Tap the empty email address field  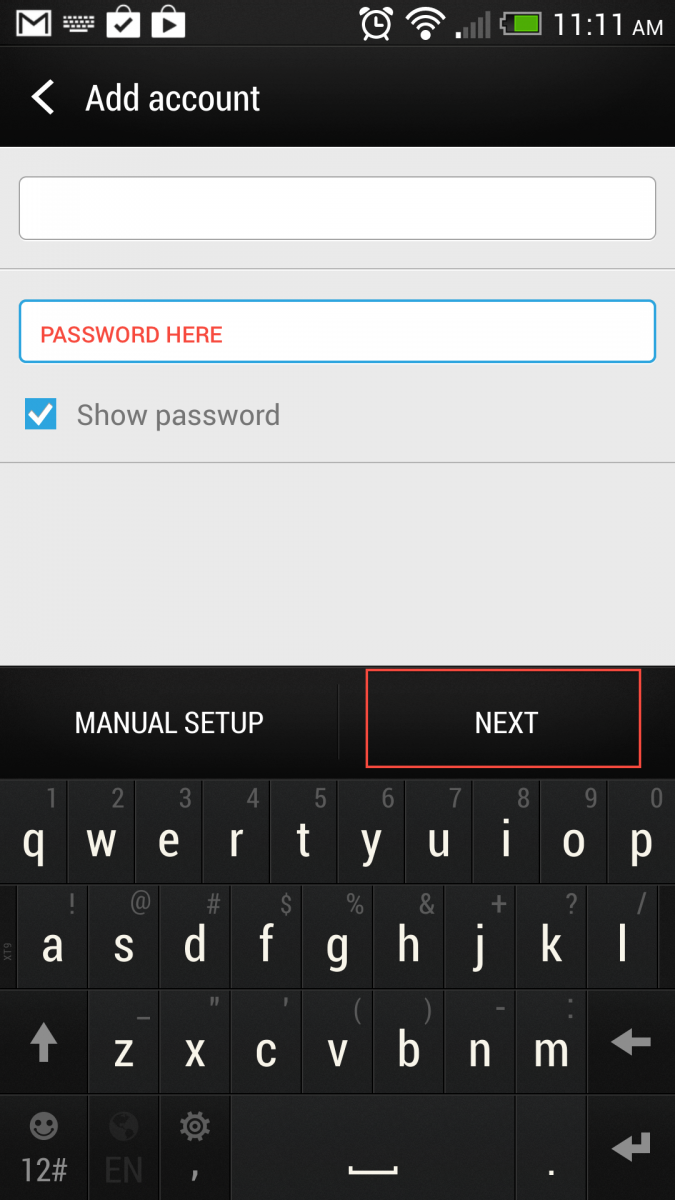(337, 208)
